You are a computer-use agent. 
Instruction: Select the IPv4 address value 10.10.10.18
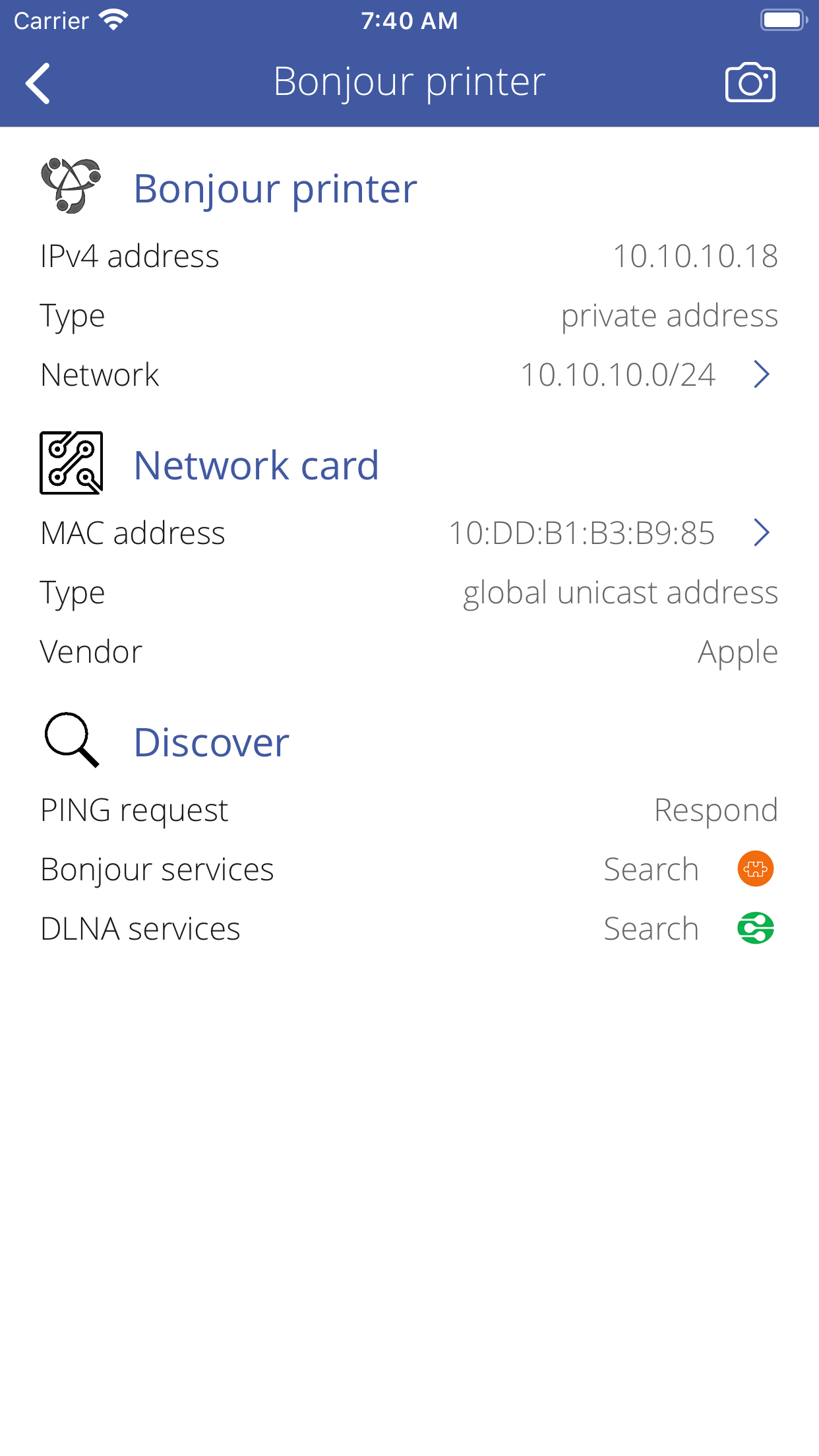695,256
